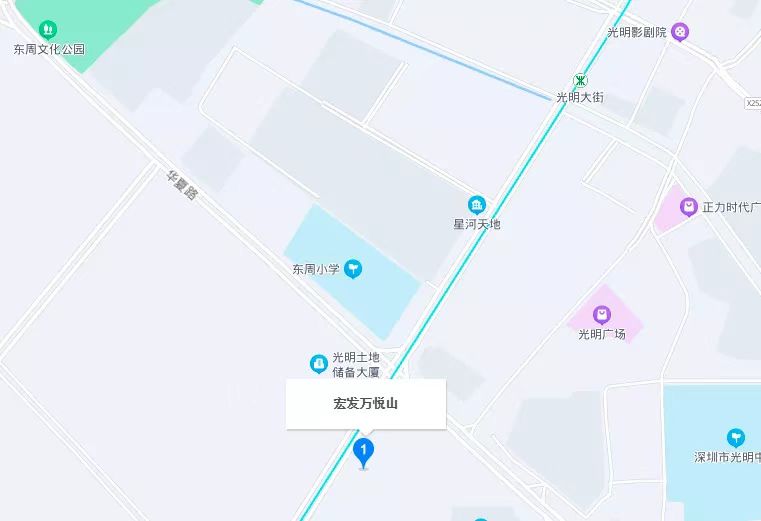Select the 光明广场 shopping marker
Viewport: 761px width, 521px height.
602,316
